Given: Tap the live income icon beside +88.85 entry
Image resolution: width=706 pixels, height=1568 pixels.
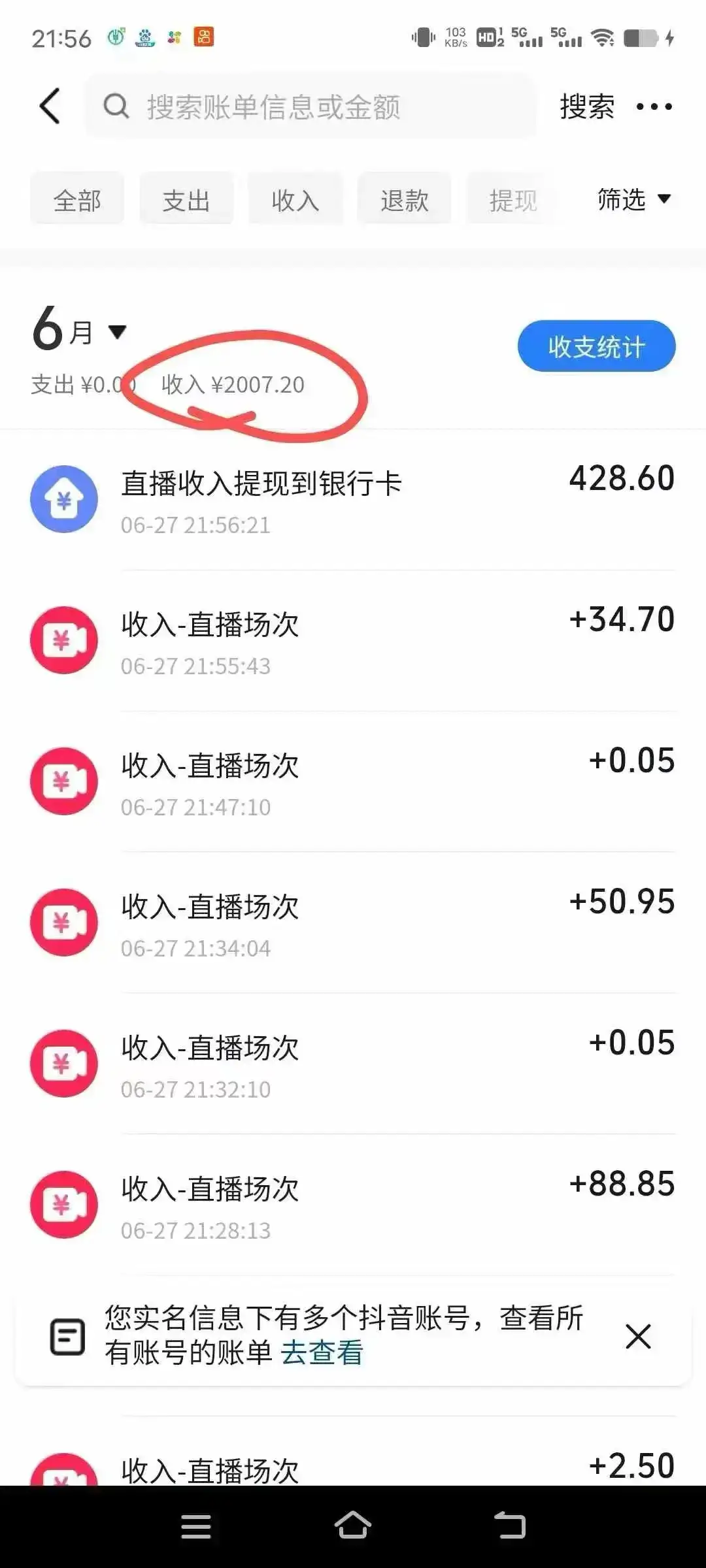Looking at the screenshot, I should tap(63, 1205).
